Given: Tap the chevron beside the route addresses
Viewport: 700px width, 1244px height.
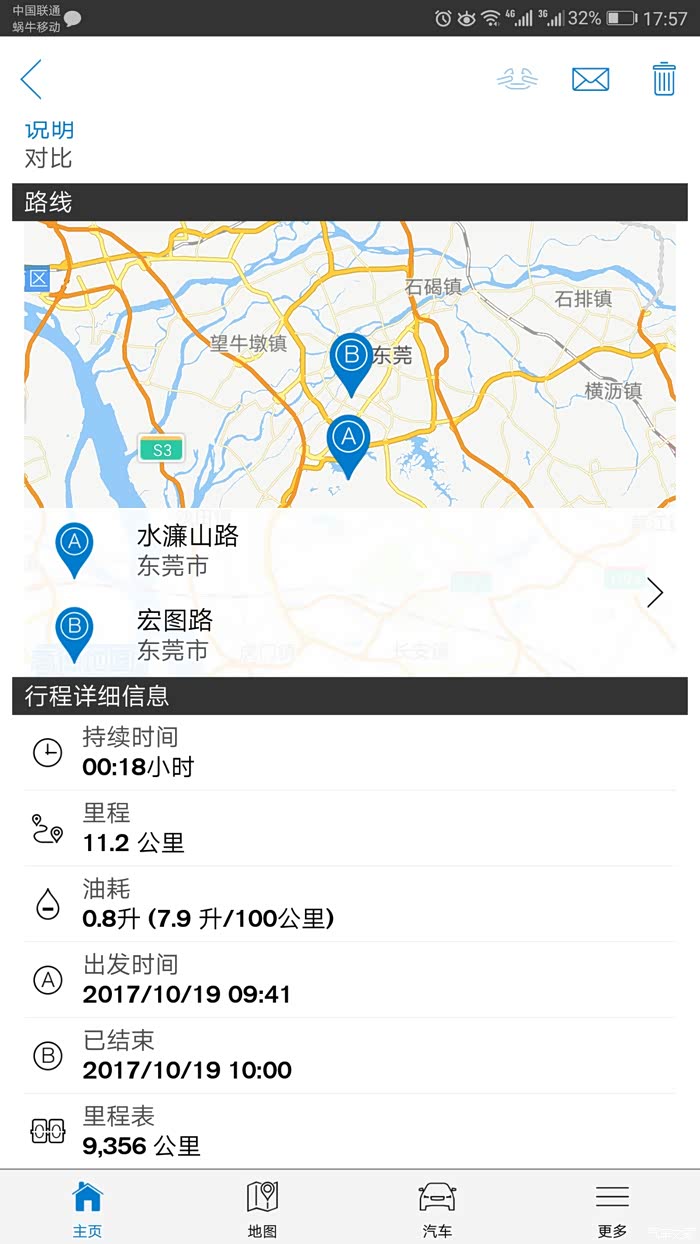Looking at the screenshot, I should click(x=655, y=593).
